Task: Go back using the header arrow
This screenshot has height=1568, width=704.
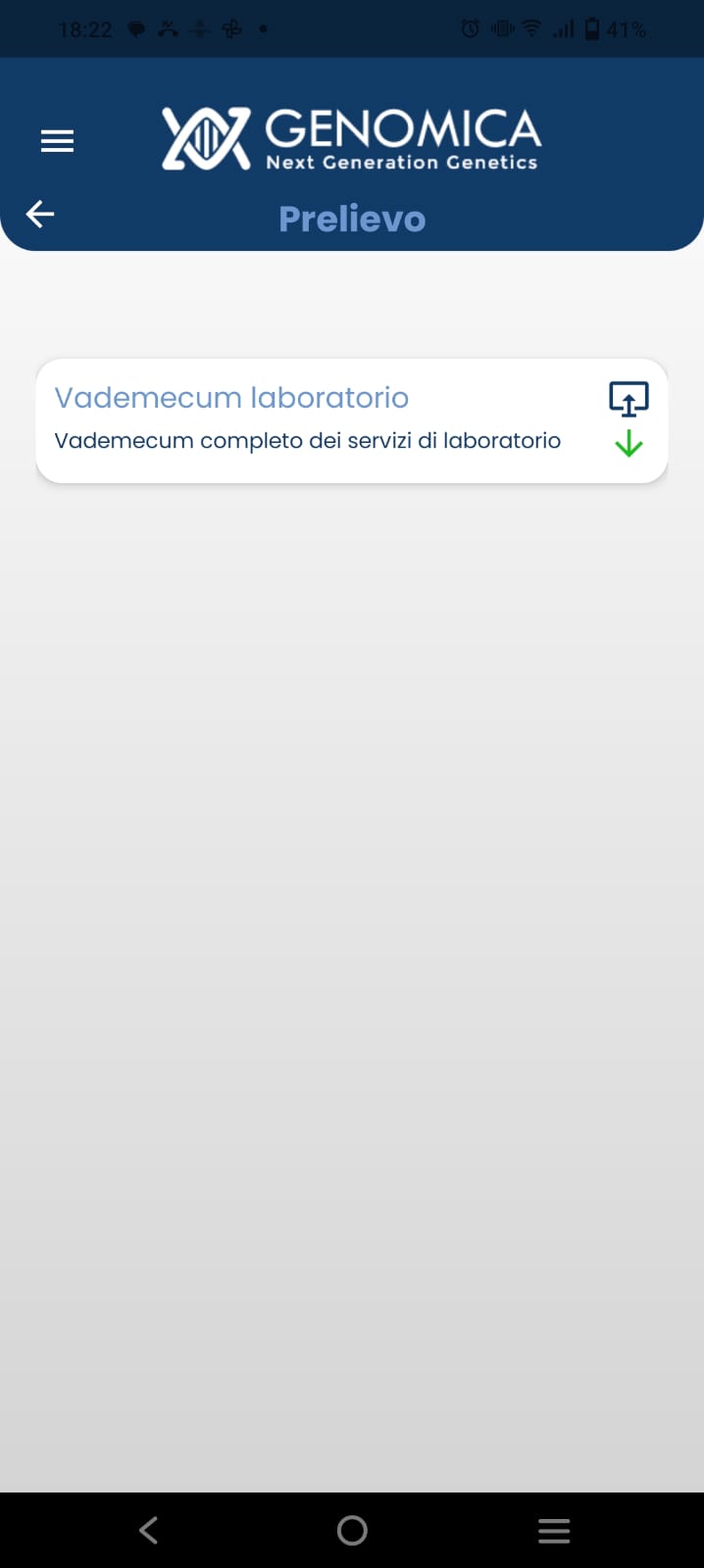Action: 40,214
